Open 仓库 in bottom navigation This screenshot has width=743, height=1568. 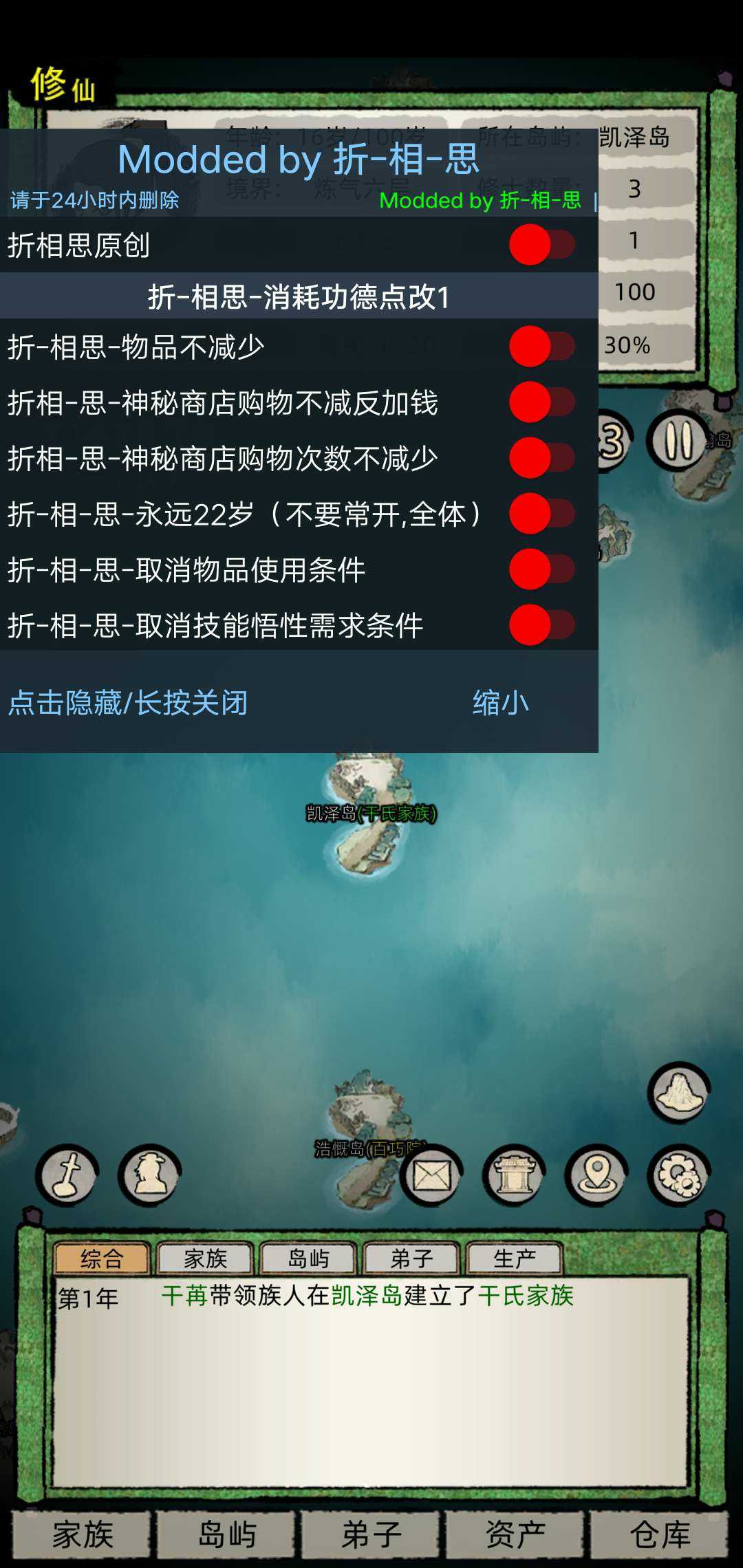(659, 1534)
